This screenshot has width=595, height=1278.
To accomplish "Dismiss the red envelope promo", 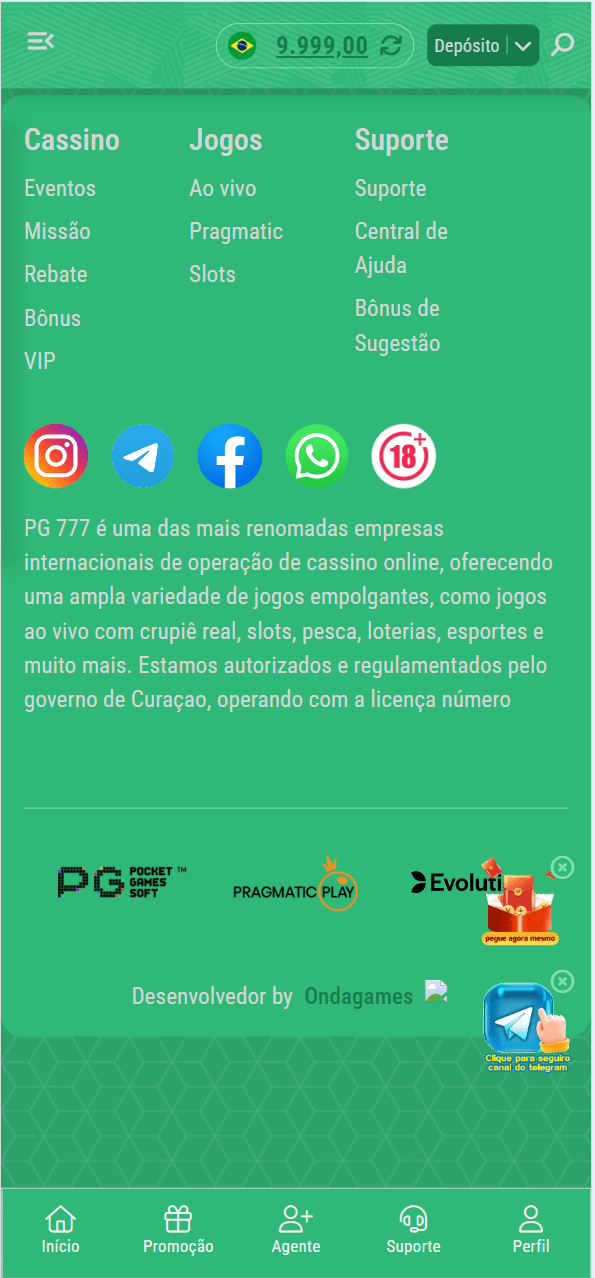I will click(563, 867).
